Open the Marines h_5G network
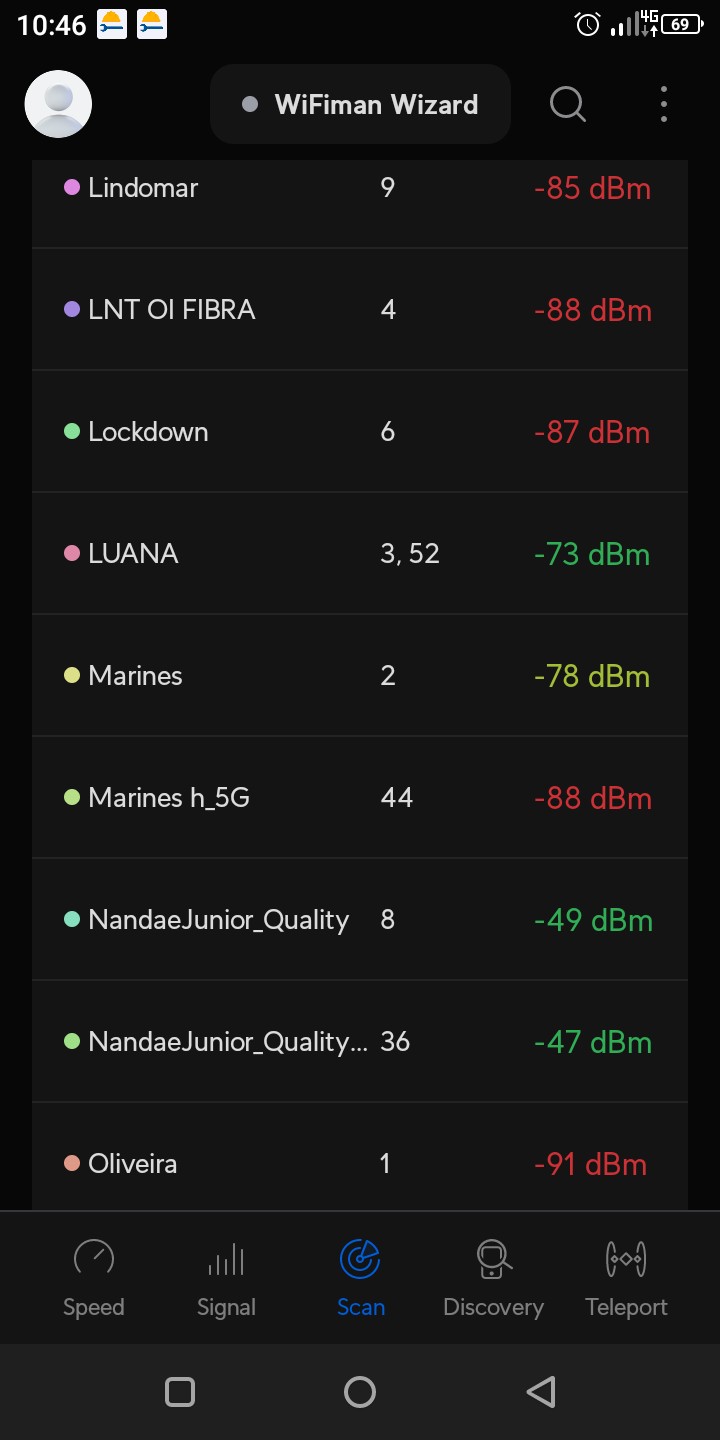 (x=360, y=798)
